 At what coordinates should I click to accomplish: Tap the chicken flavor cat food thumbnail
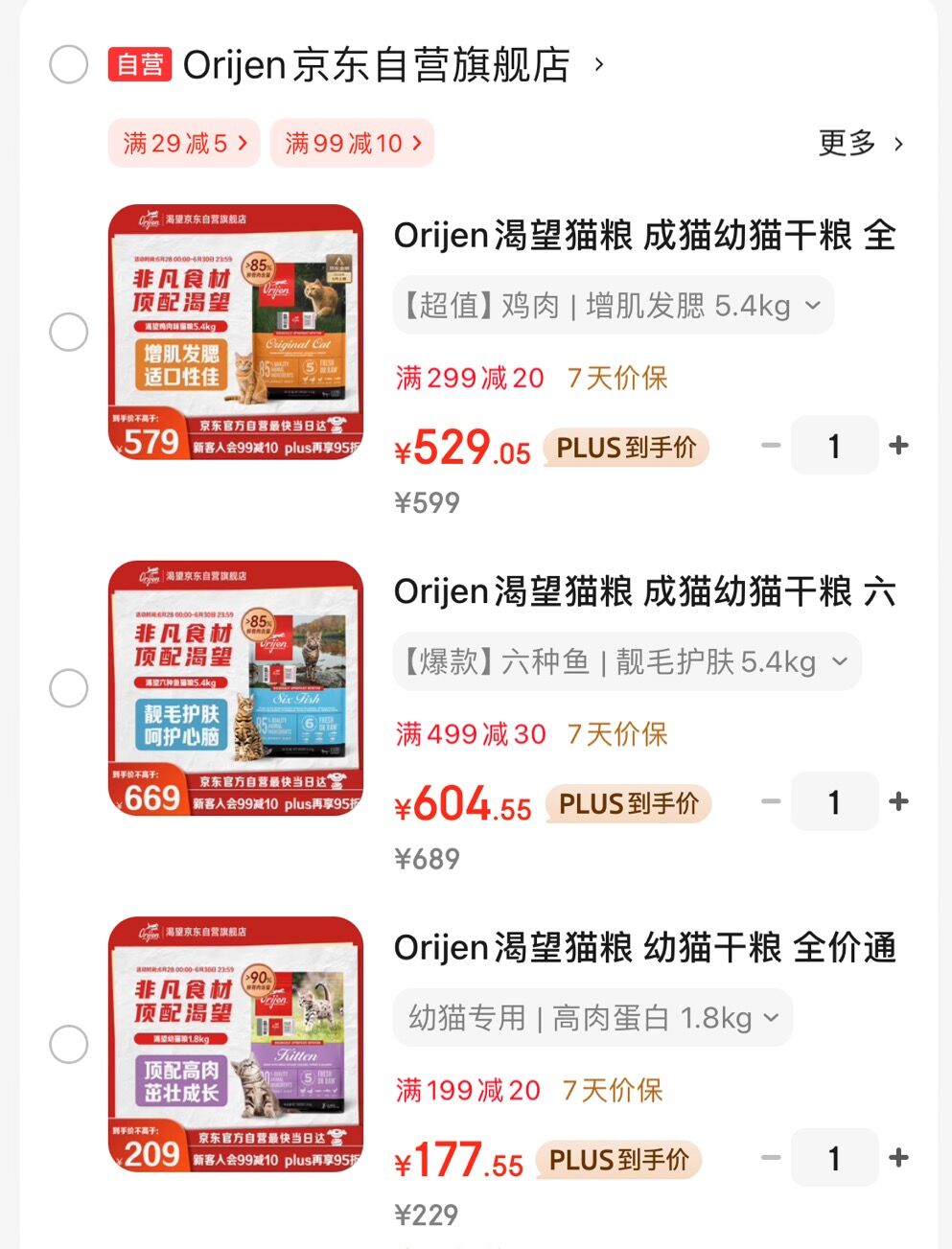[235, 333]
